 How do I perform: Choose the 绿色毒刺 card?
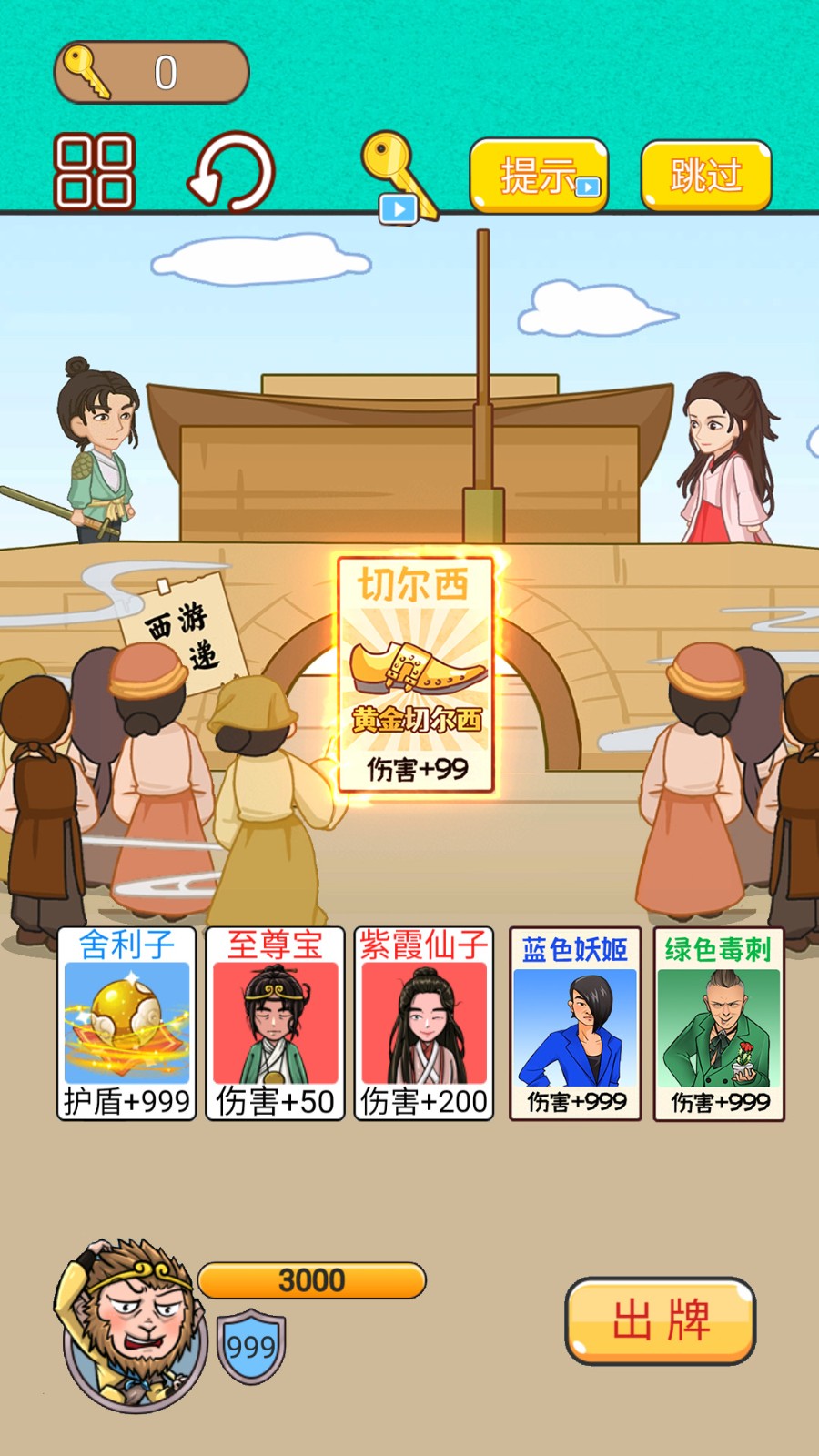coord(719,1024)
